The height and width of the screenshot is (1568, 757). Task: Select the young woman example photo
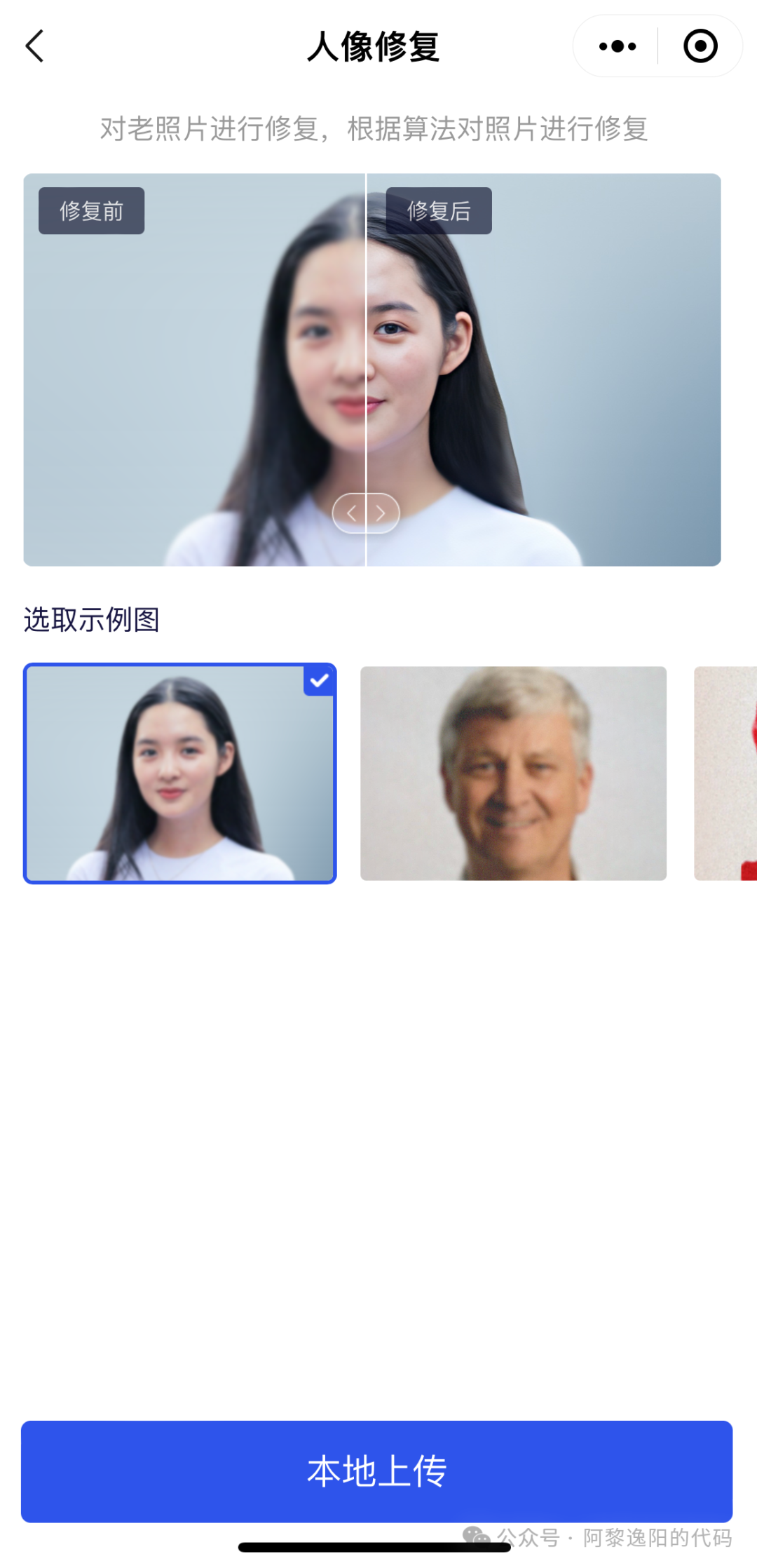tap(180, 773)
